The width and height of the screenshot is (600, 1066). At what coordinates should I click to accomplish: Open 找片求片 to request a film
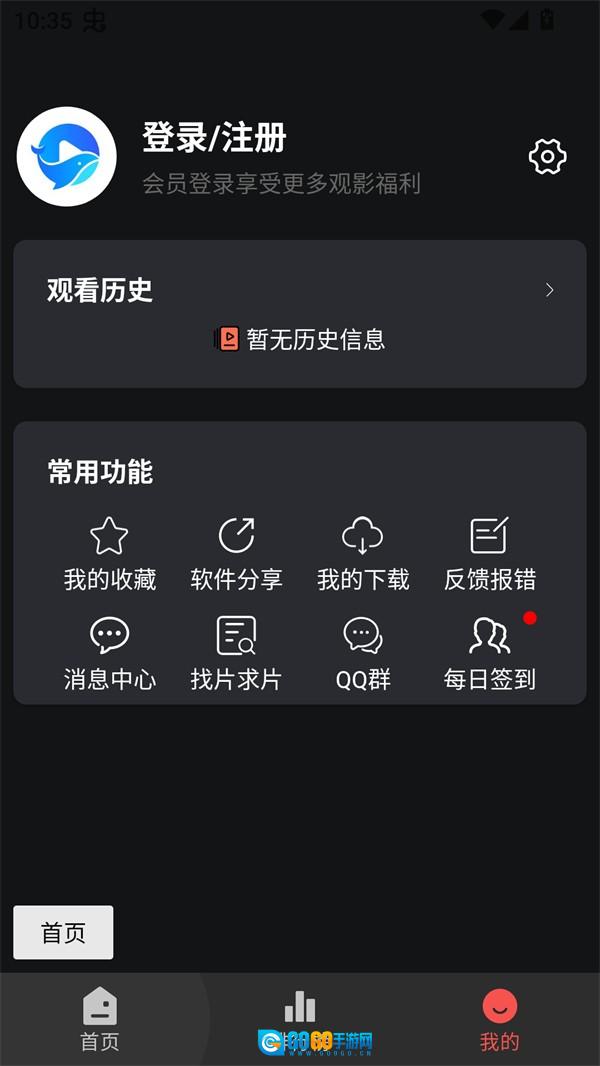[x=236, y=655]
